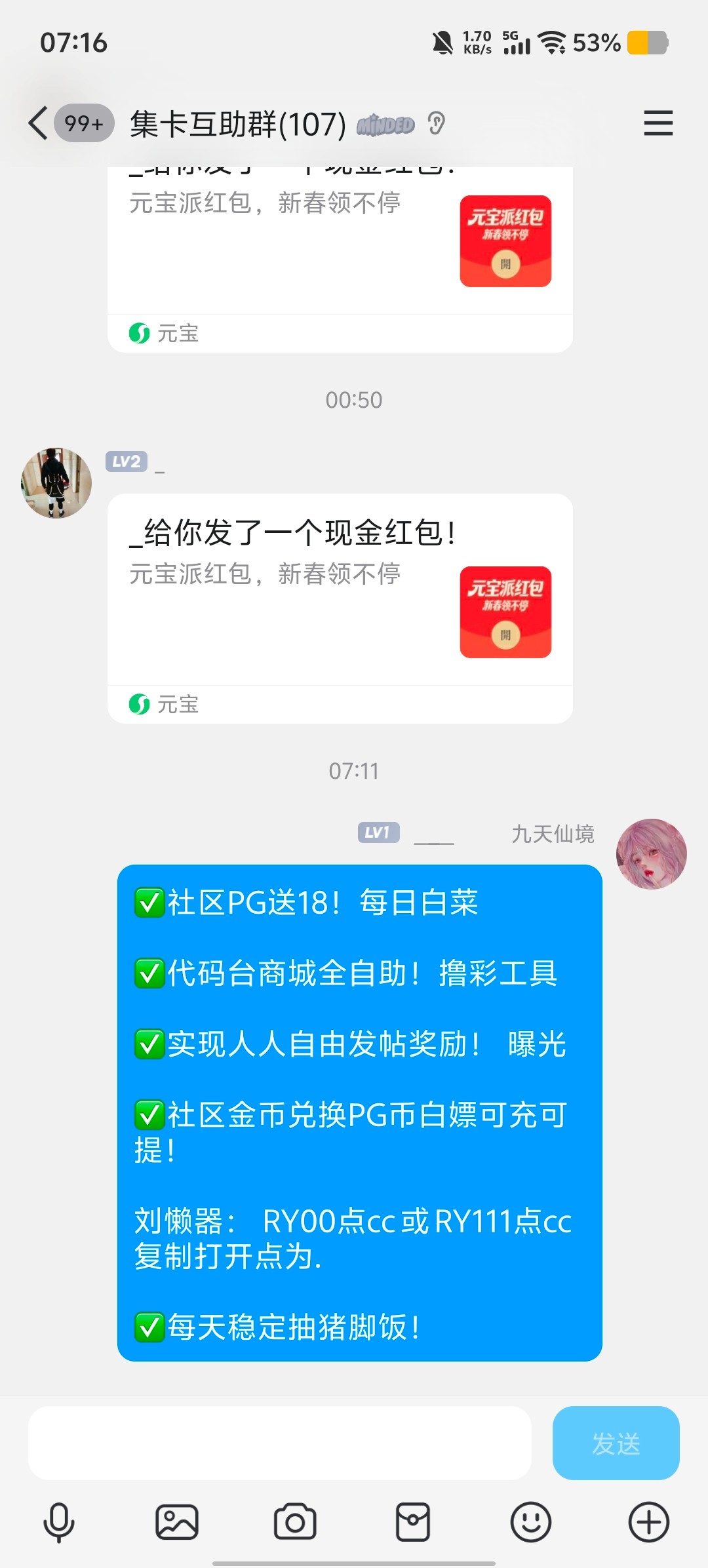
Task: Open the camera to take a photo
Action: pyautogui.click(x=295, y=1522)
